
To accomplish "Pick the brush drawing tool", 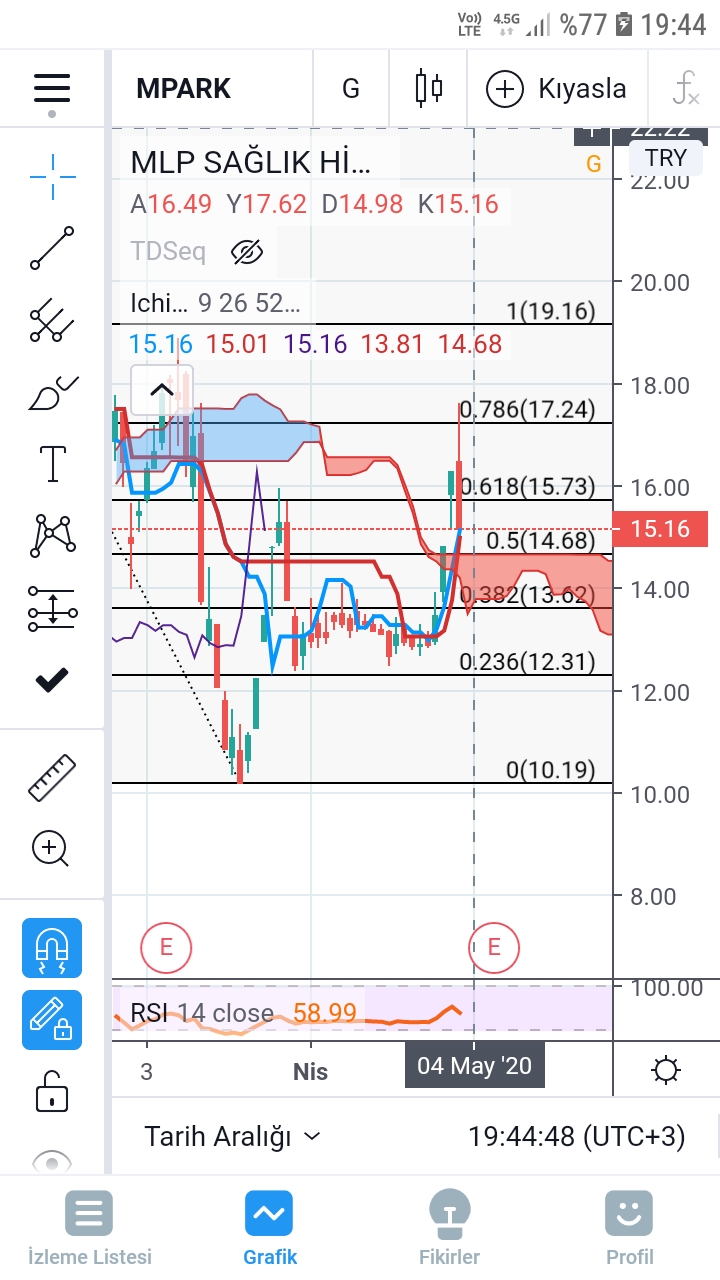I will [52, 393].
